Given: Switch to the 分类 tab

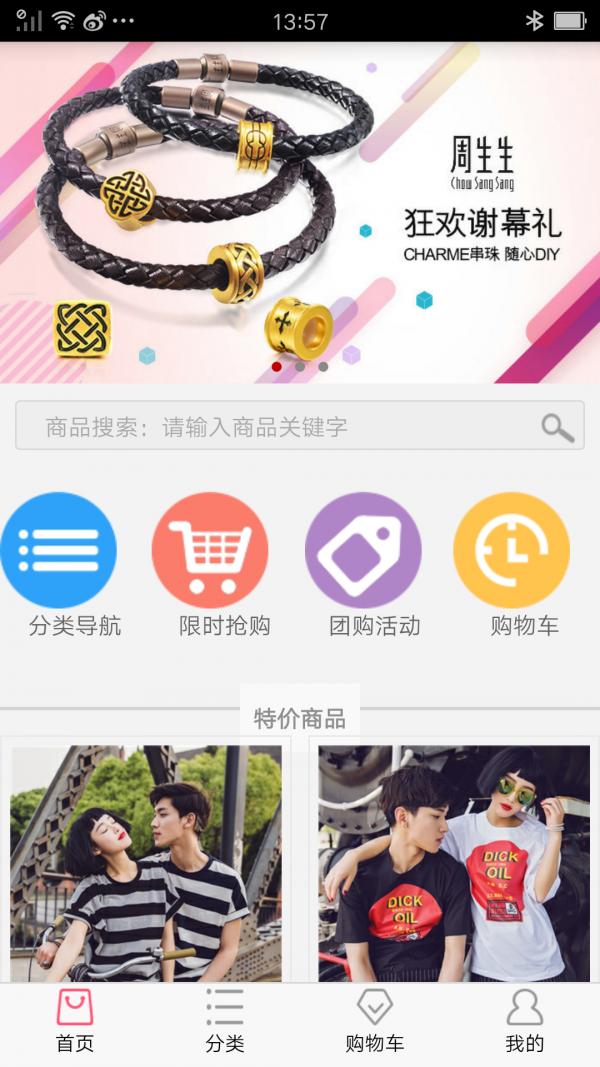Looking at the screenshot, I should tap(225, 1022).
